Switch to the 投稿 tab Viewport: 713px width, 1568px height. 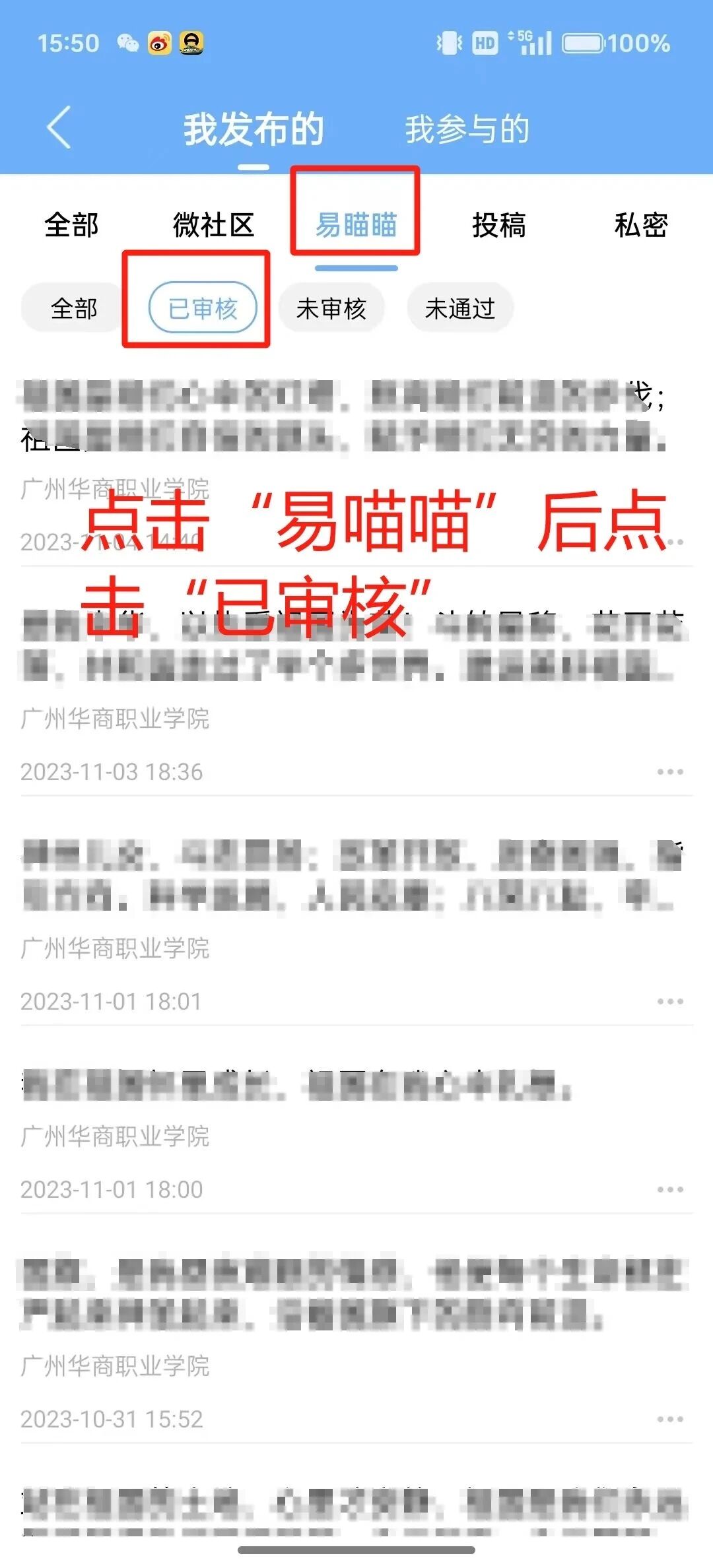(499, 225)
